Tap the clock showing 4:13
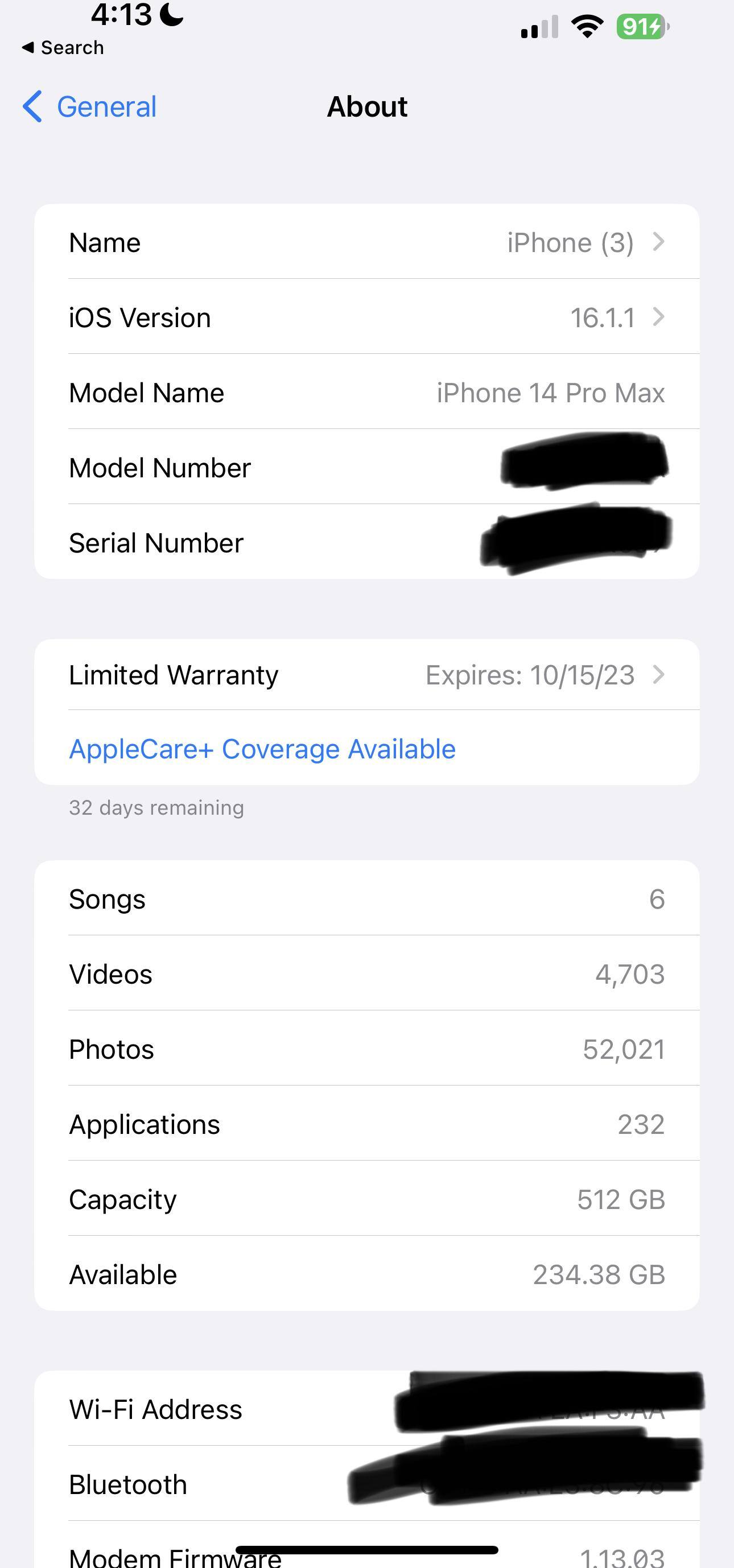This screenshot has height=1568, width=734. [122, 14]
